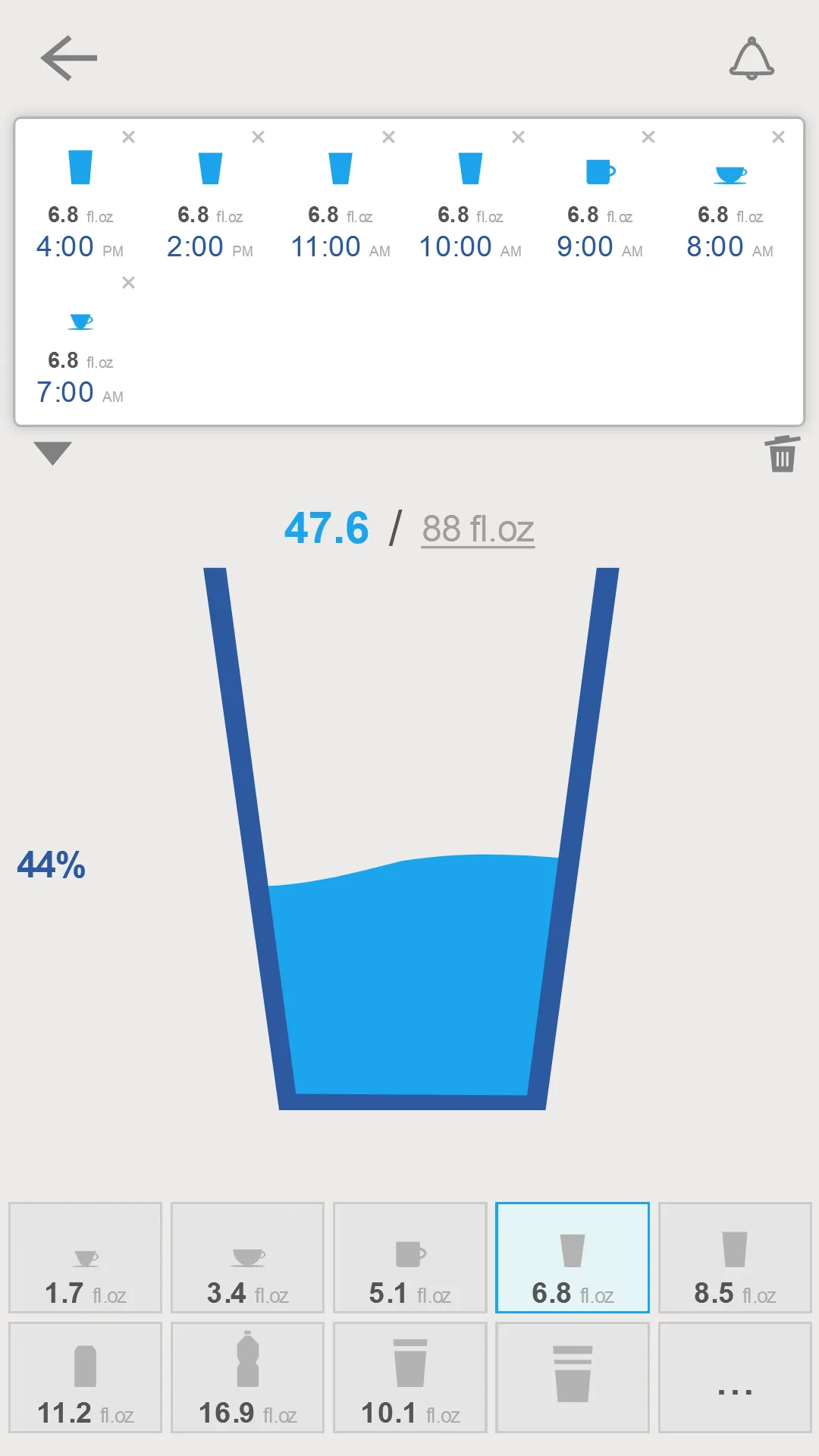Go back using the arrow icon
This screenshot has height=1456, width=819.
(69, 58)
